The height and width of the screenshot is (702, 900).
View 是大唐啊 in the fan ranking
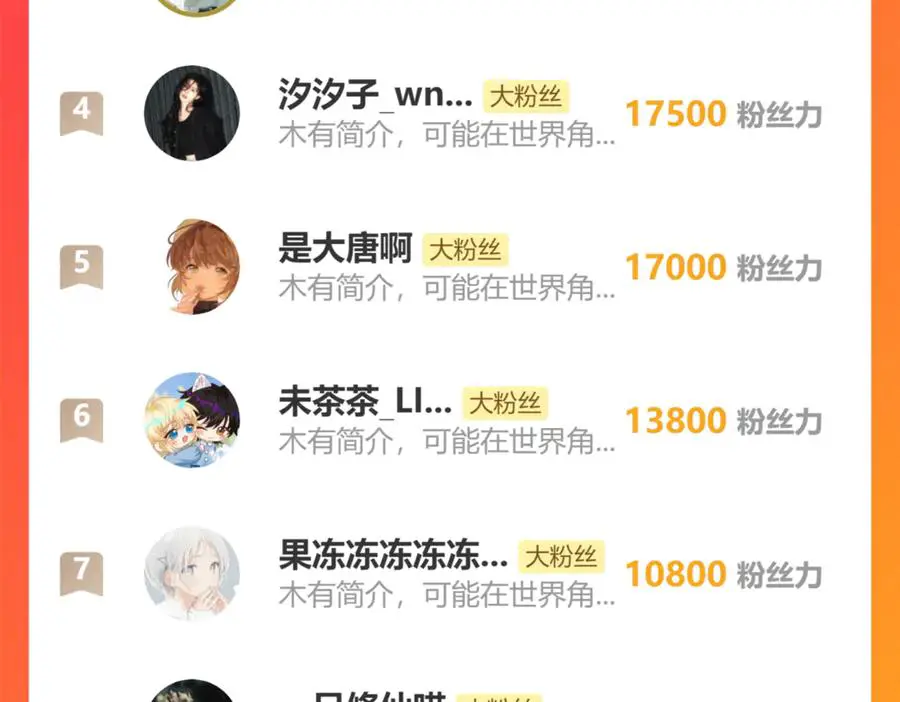click(x=345, y=250)
